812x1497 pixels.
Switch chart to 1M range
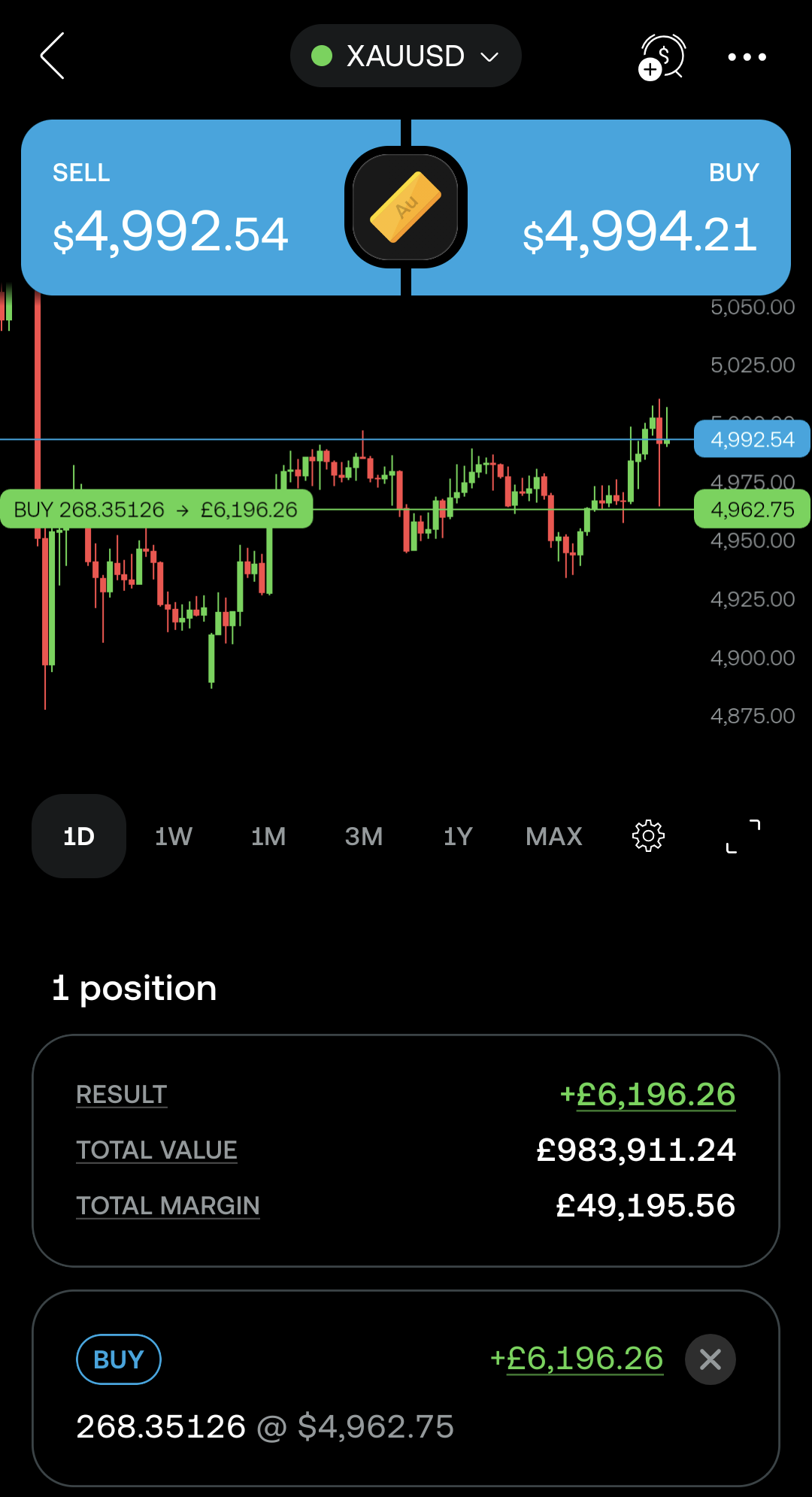point(268,836)
